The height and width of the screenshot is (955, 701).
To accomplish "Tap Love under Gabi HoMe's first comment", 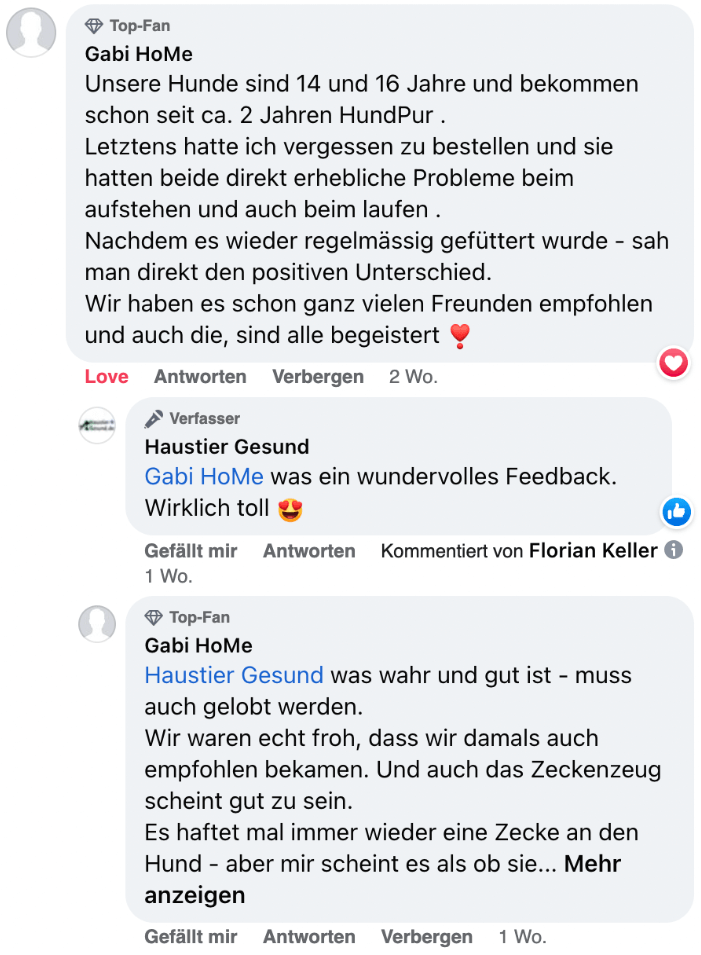I will [106, 377].
